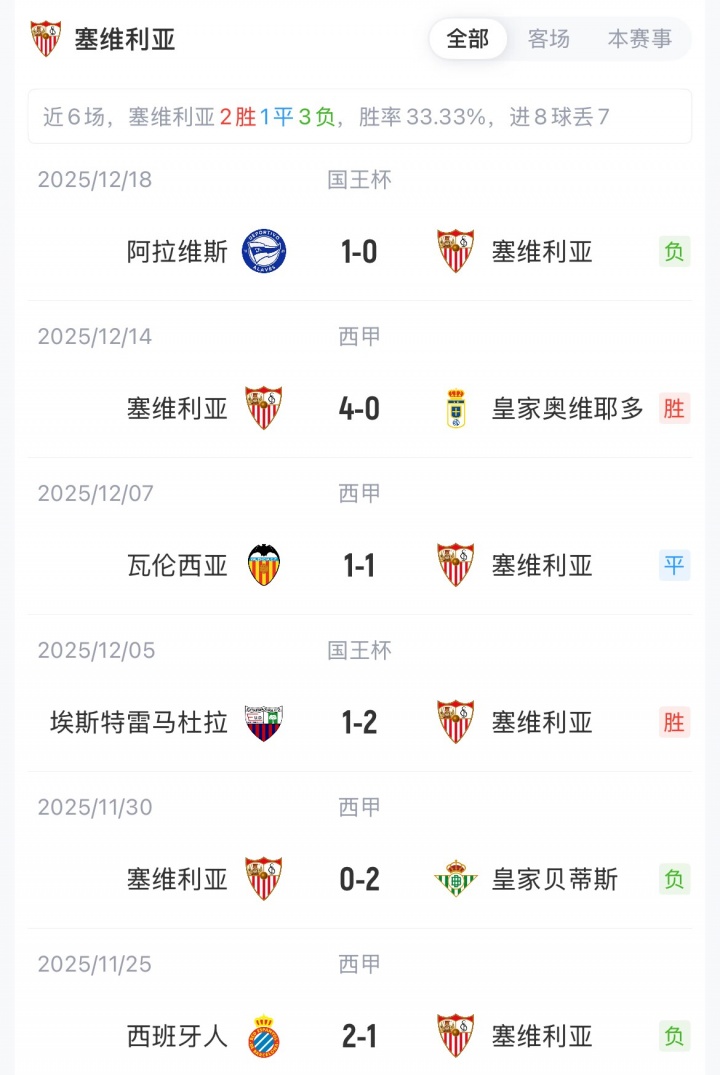
Task: Switch to the 客场 tab
Action: (x=549, y=39)
